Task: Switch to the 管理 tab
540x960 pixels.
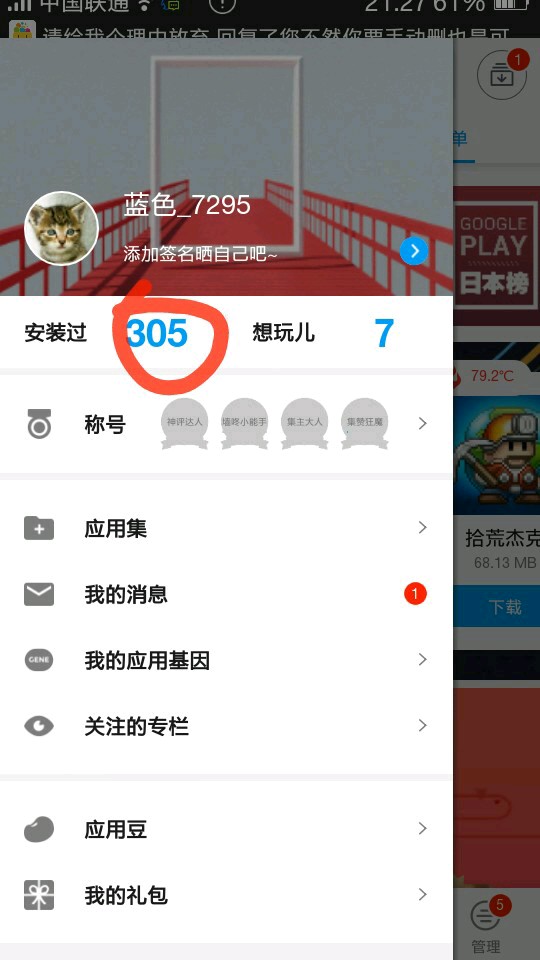Action: pyautogui.click(x=486, y=927)
